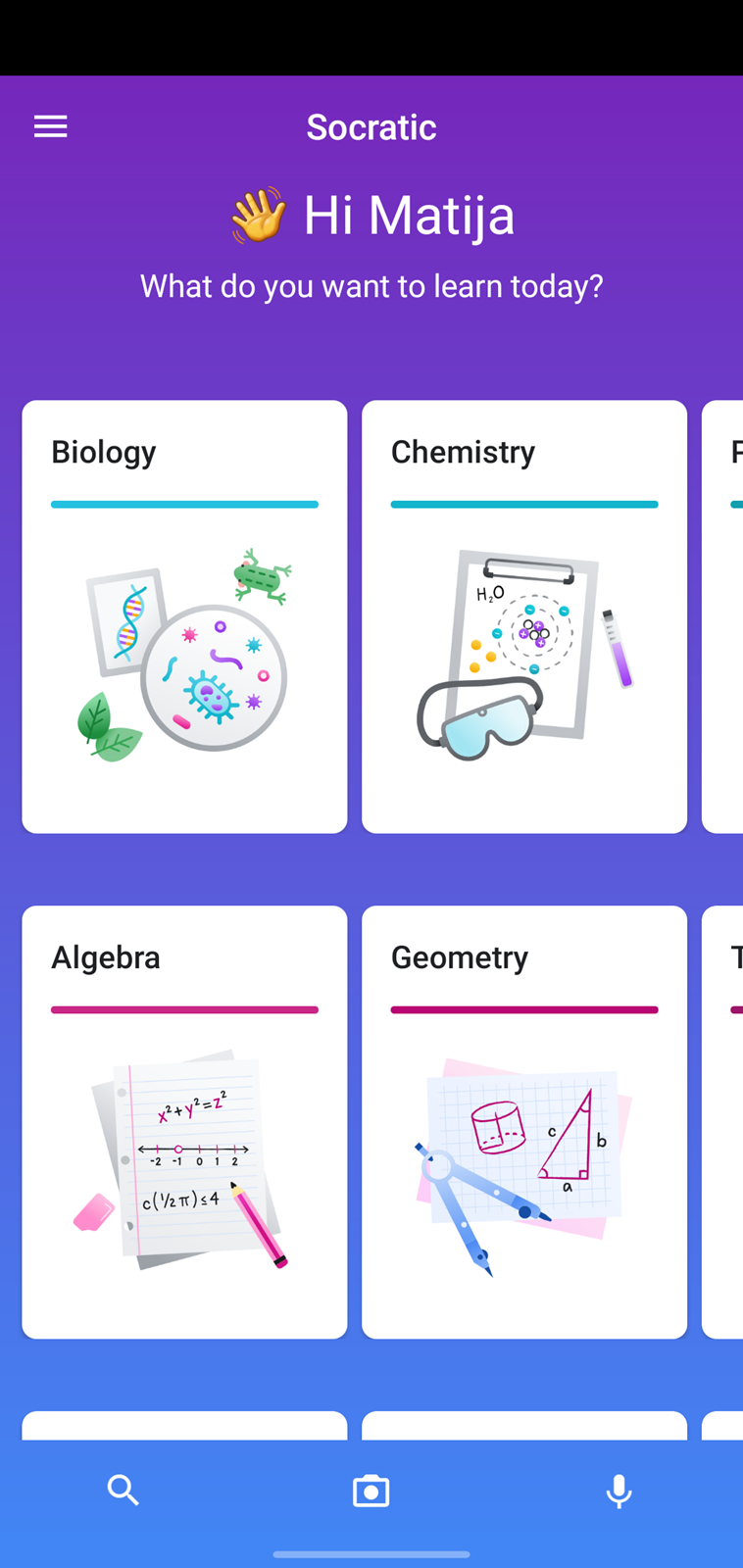
Task: Open the camera to scan a question
Action: pos(371,1491)
